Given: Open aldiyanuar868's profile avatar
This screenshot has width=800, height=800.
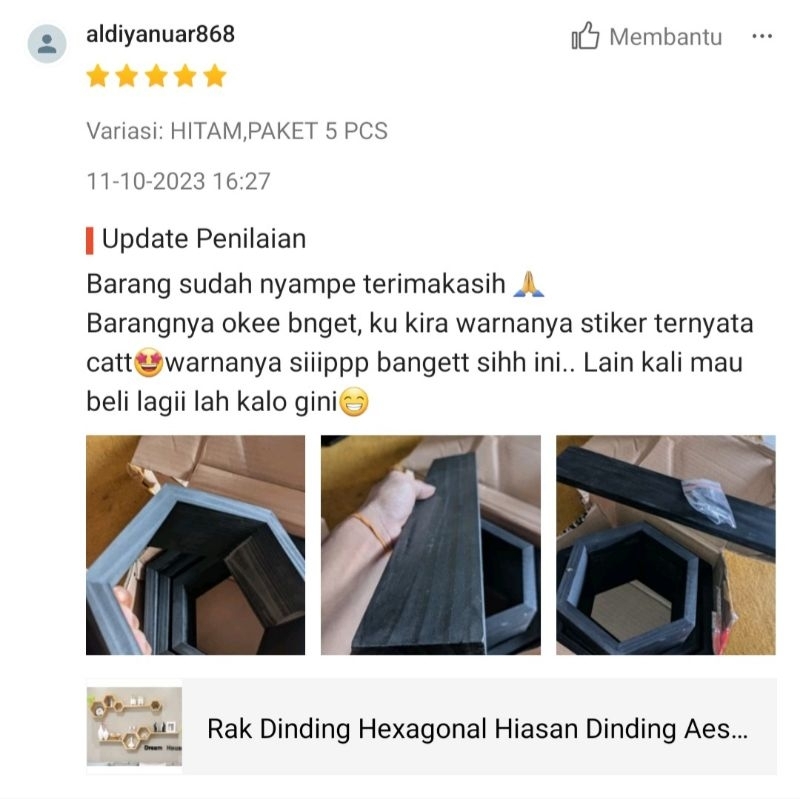Looking at the screenshot, I should tap(47, 44).
